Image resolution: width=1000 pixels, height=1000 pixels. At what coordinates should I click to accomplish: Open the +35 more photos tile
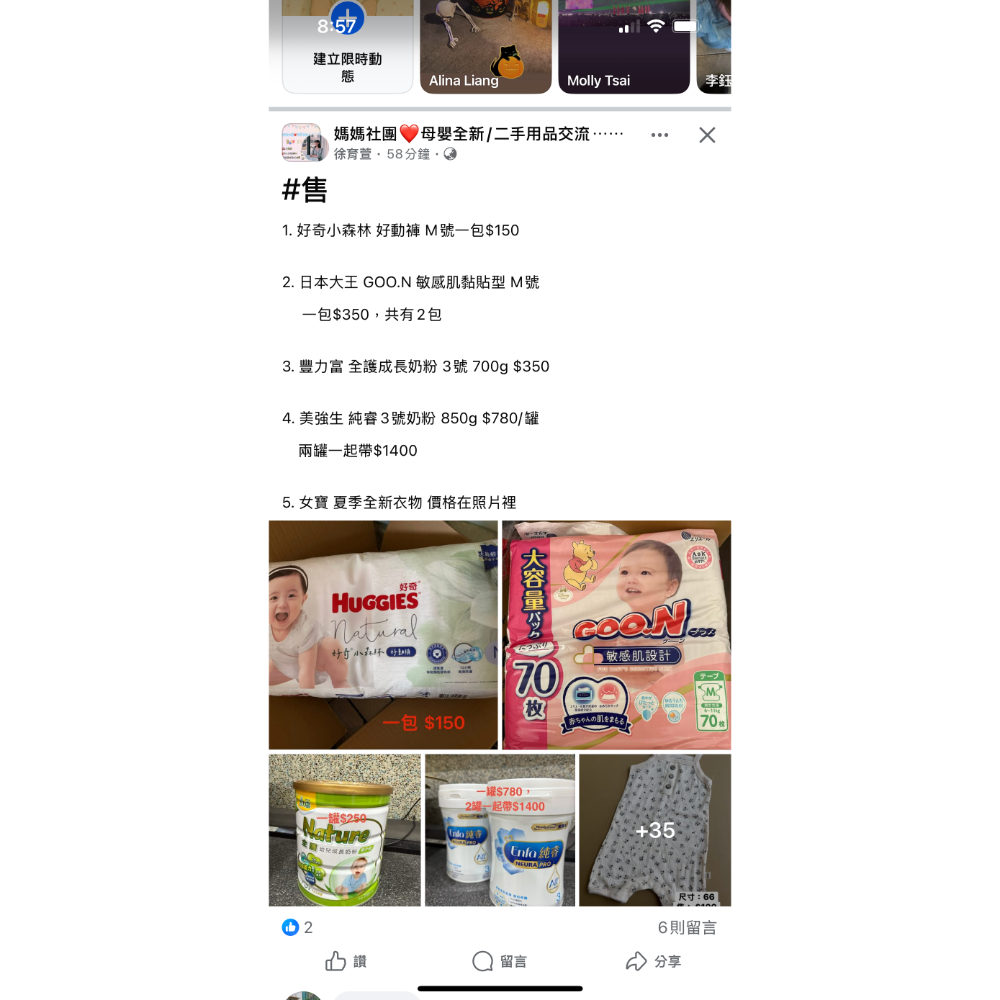[655, 830]
